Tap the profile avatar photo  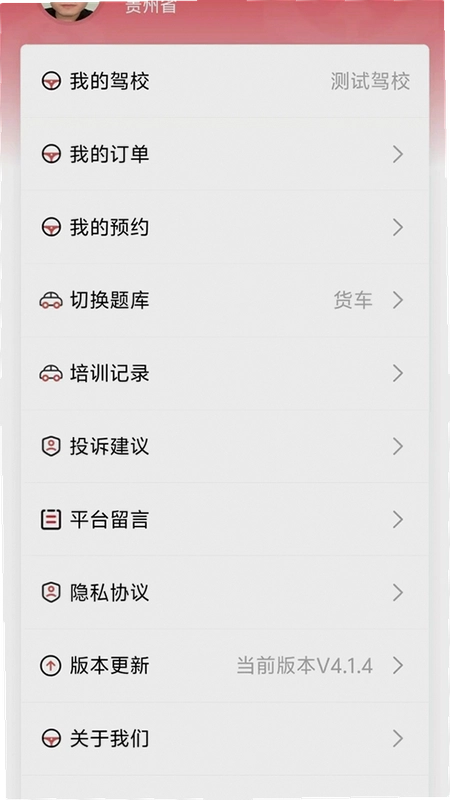tap(69, 9)
